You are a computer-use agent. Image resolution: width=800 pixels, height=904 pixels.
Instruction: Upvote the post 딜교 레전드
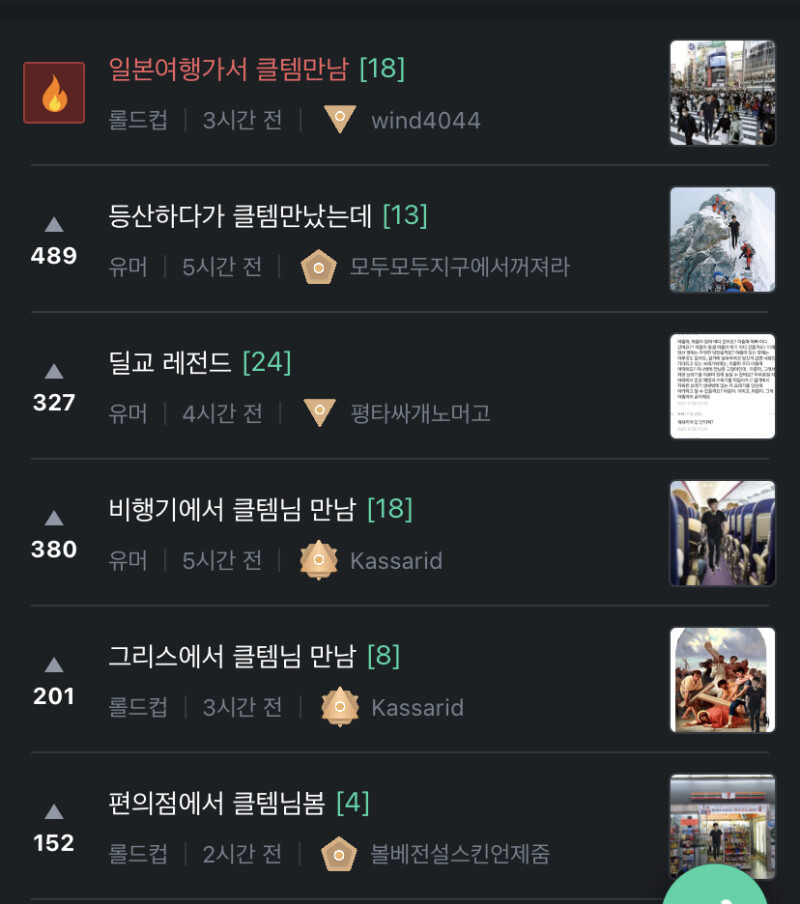click(x=54, y=373)
